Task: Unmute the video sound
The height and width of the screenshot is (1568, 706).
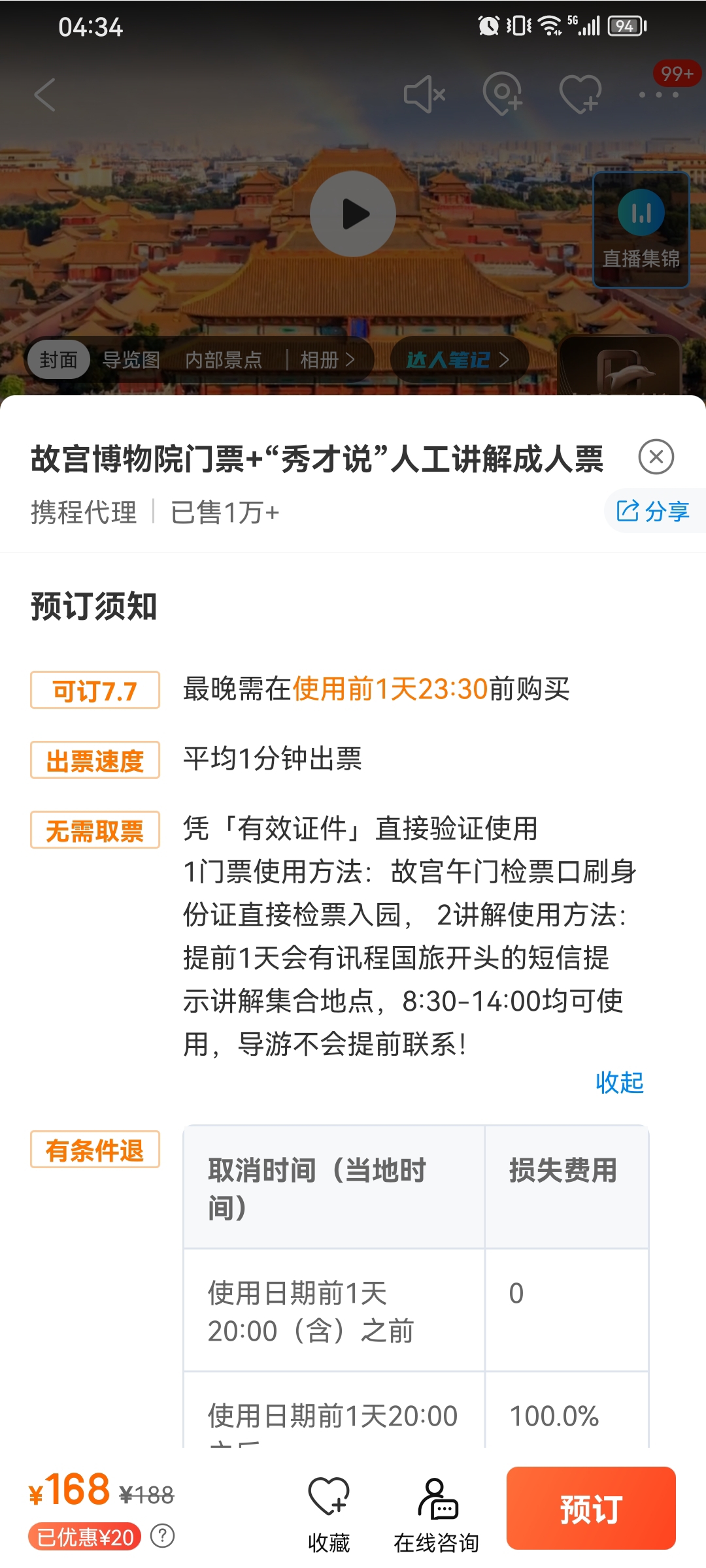Action: point(425,95)
